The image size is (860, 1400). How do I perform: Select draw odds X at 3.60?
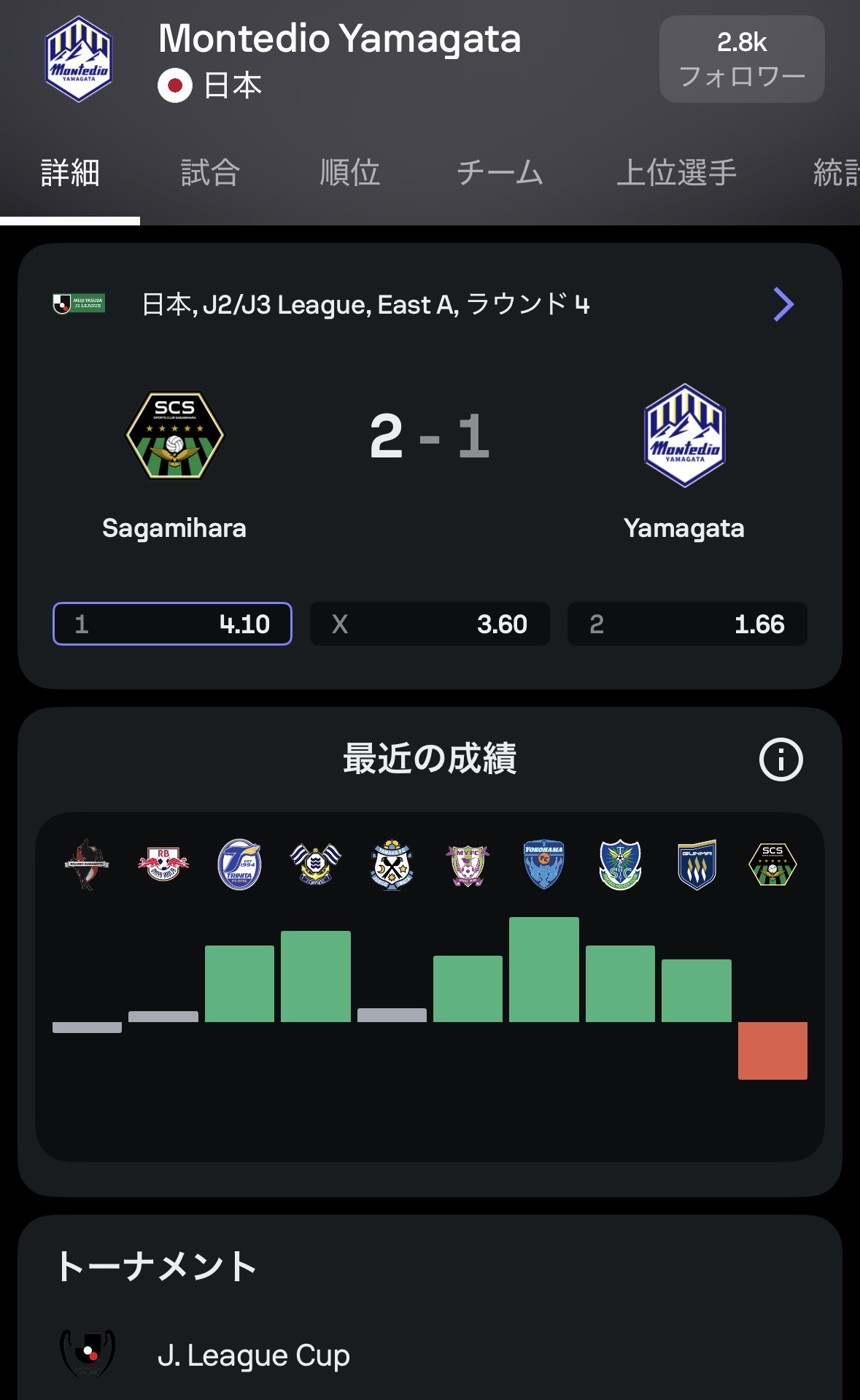coord(430,624)
